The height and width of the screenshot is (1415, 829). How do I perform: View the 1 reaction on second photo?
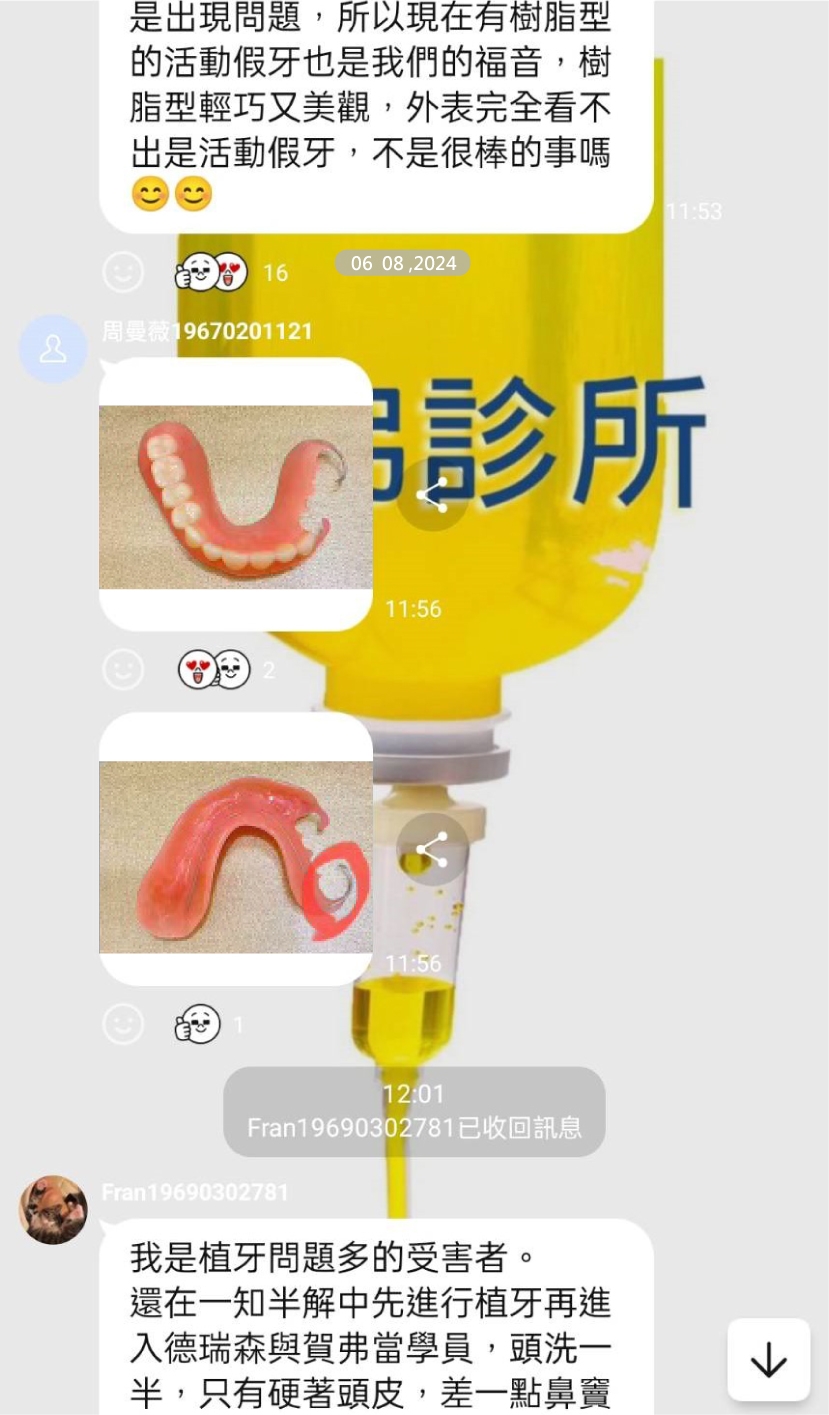(x=207, y=1024)
